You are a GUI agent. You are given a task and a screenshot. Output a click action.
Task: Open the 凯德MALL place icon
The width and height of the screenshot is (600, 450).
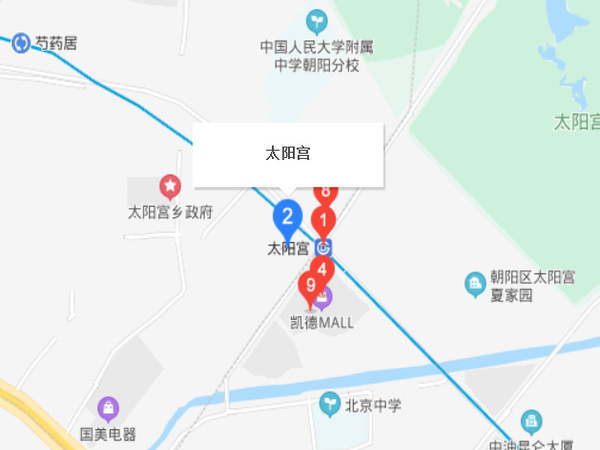pos(319,300)
